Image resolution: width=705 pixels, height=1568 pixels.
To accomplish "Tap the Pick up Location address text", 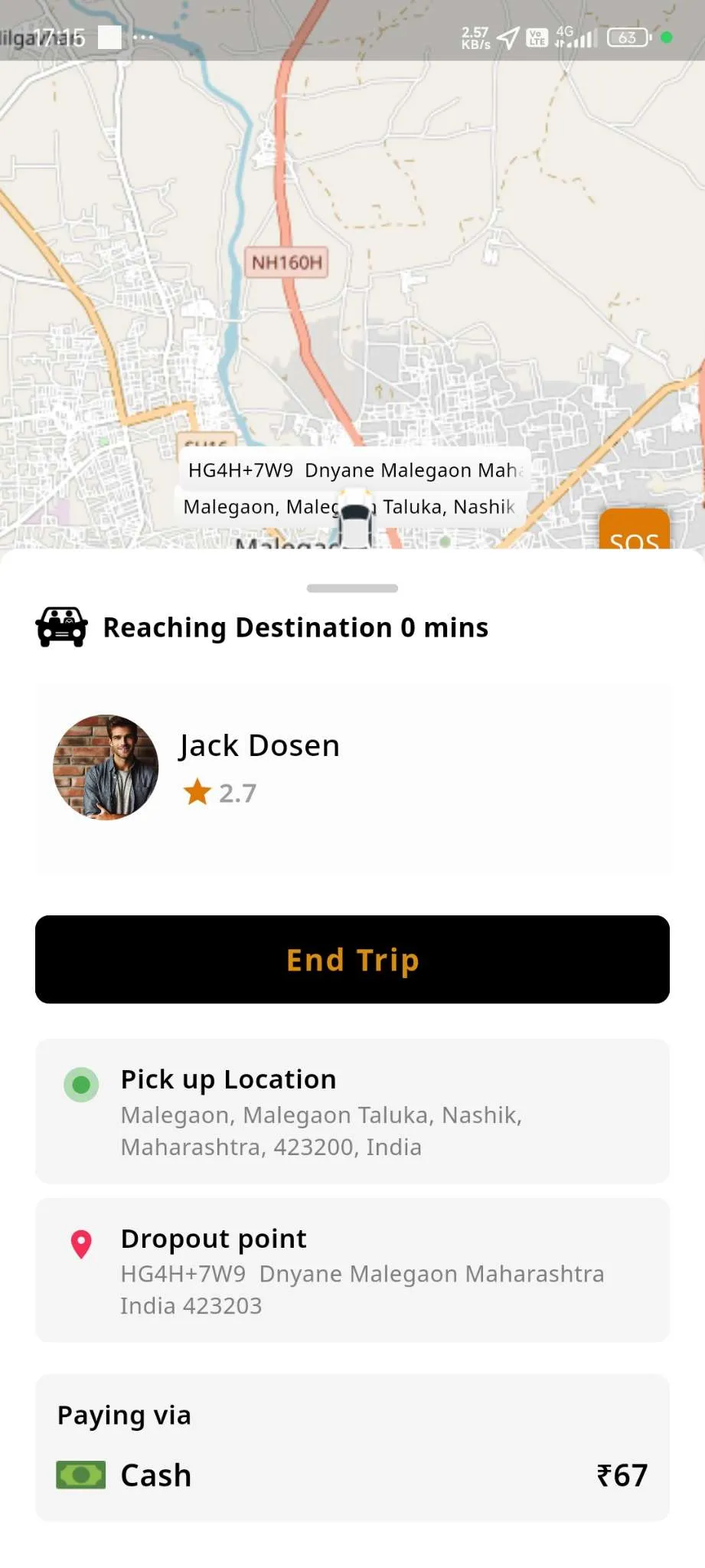I will [320, 1131].
